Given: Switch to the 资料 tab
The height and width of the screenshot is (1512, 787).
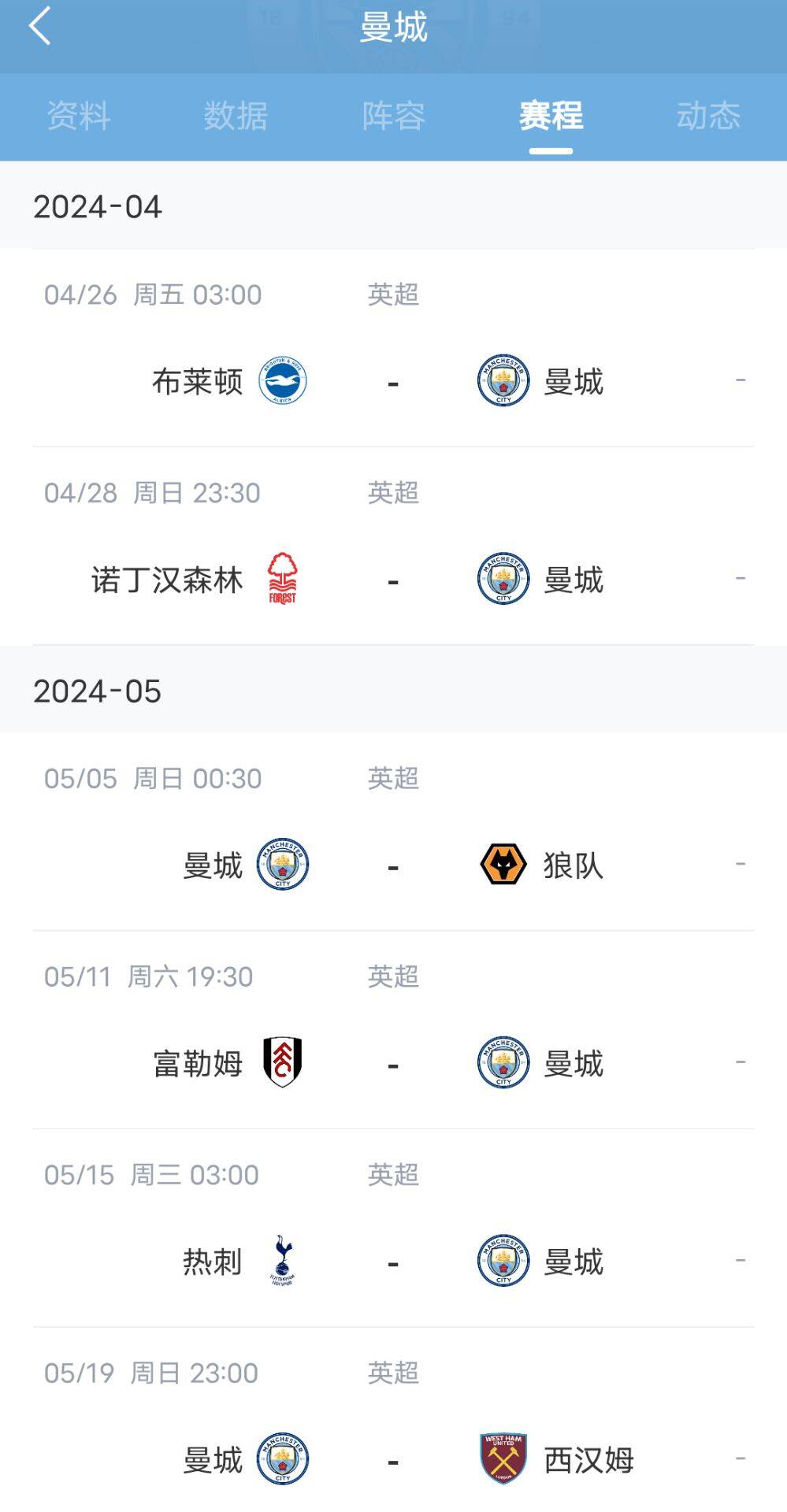Looking at the screenshot, I should pyautogui.click(x=78, y=117).
